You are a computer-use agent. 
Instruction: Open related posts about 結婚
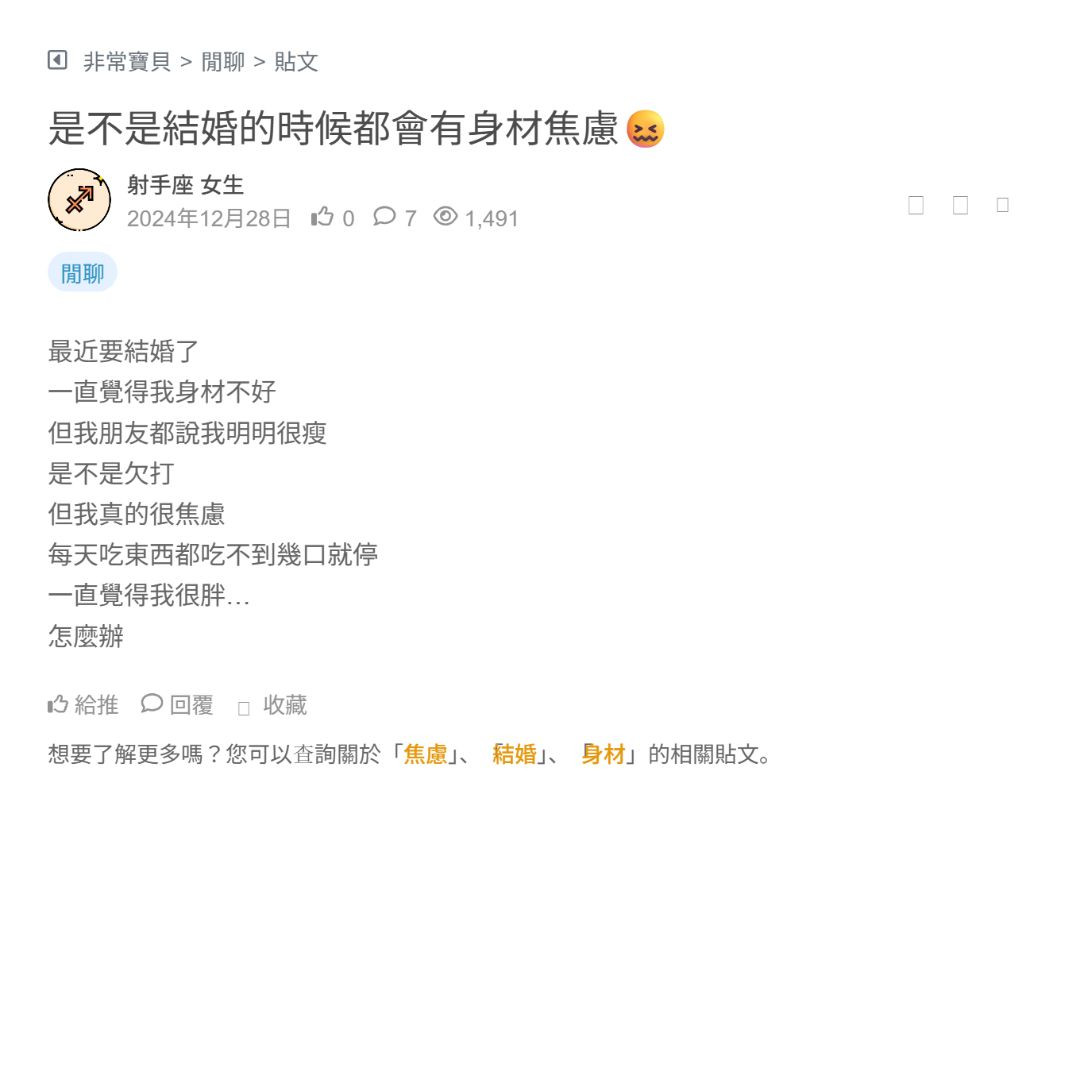pyautogui.click(x=515, y=754)
